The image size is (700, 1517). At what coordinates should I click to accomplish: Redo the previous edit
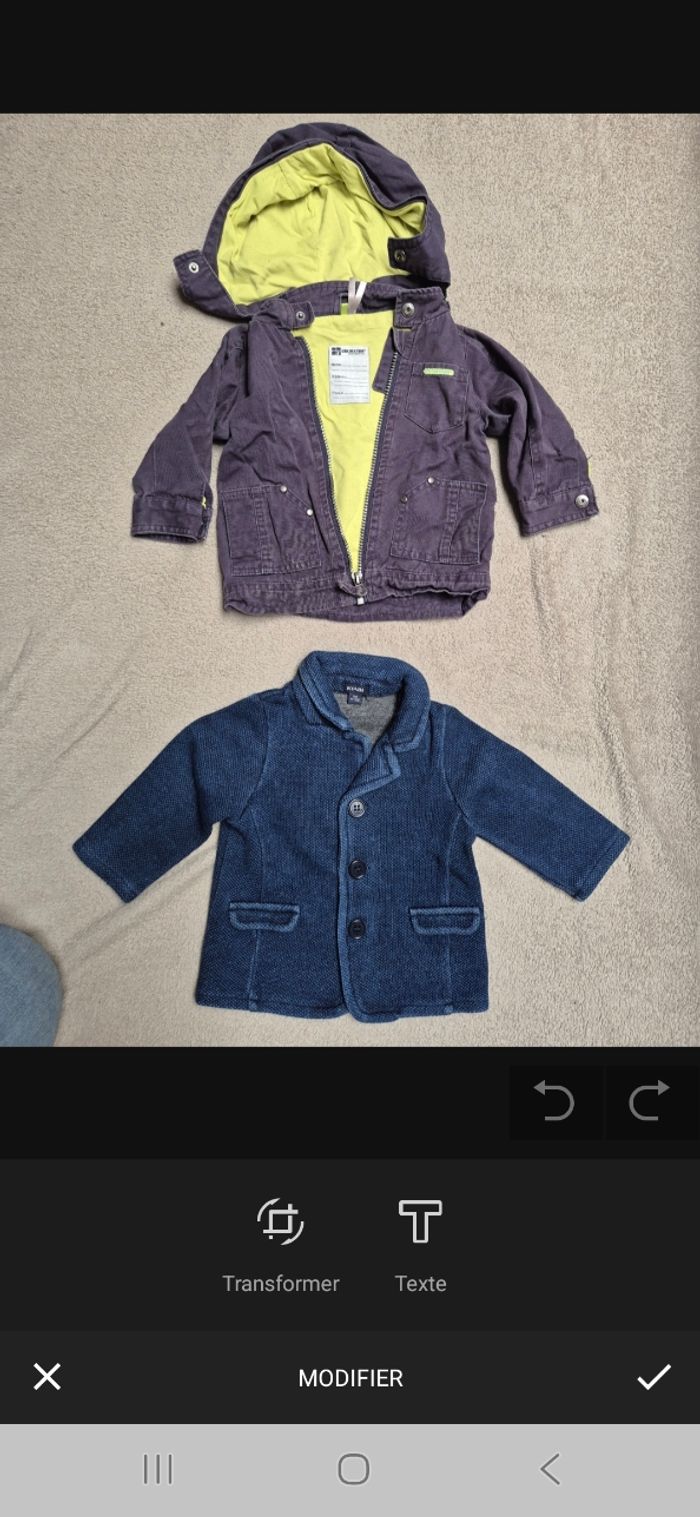[x=649, y=1102]
